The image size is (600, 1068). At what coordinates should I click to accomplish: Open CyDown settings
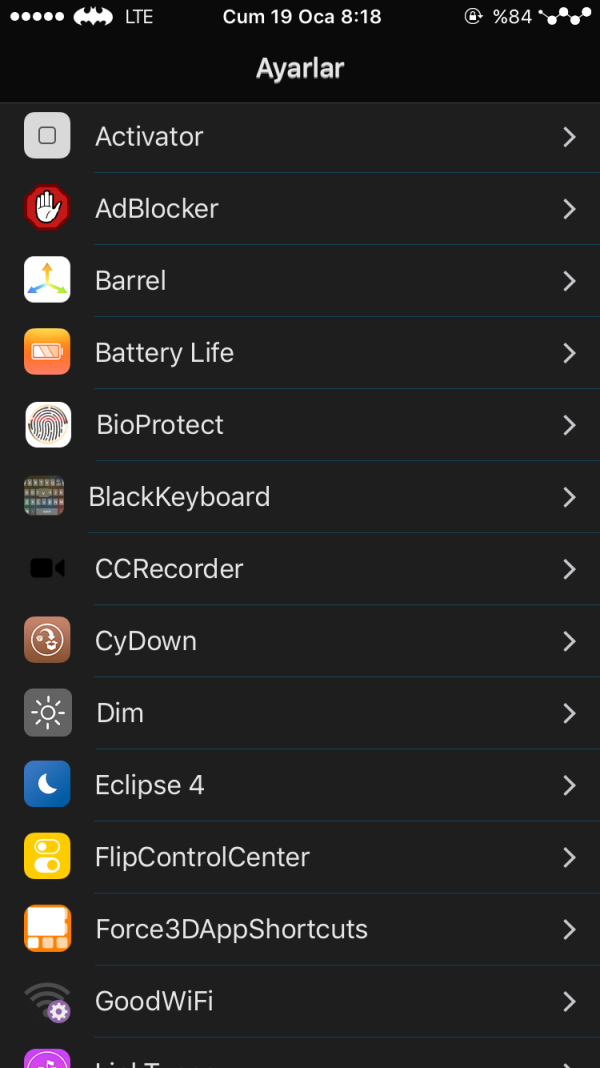coord(300,641)
